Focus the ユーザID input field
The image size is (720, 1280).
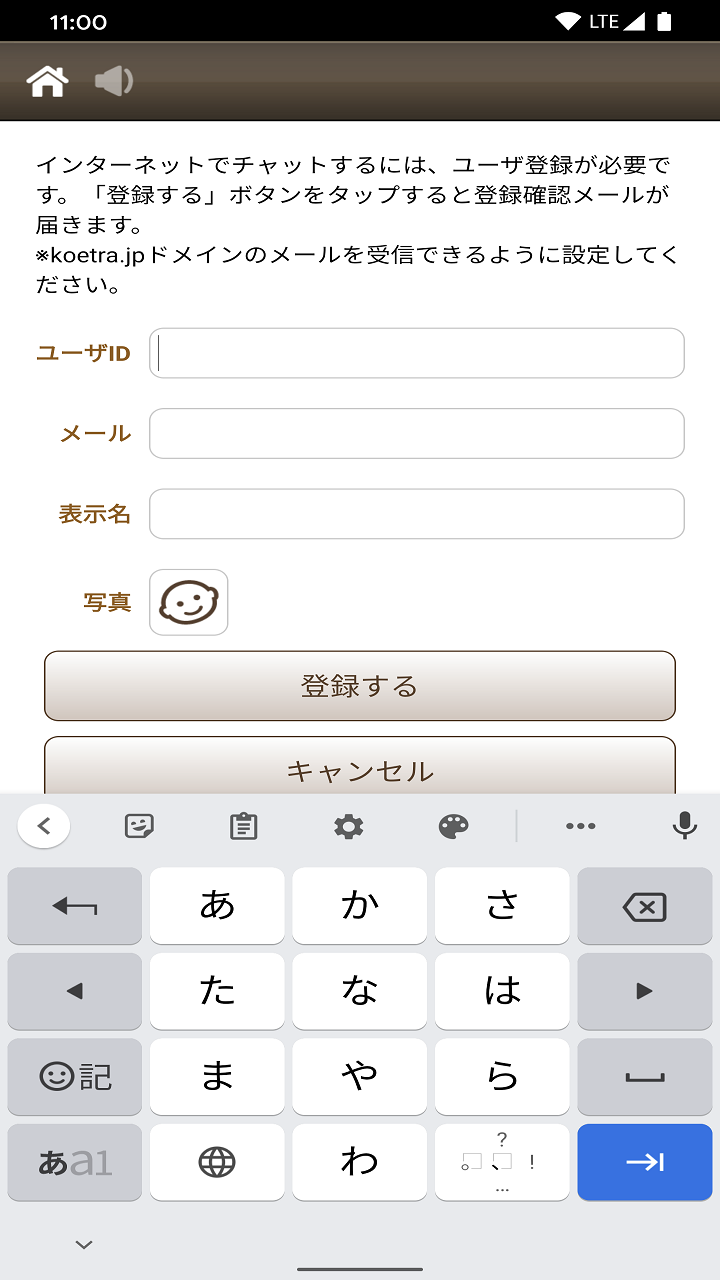tap(417, 353)
